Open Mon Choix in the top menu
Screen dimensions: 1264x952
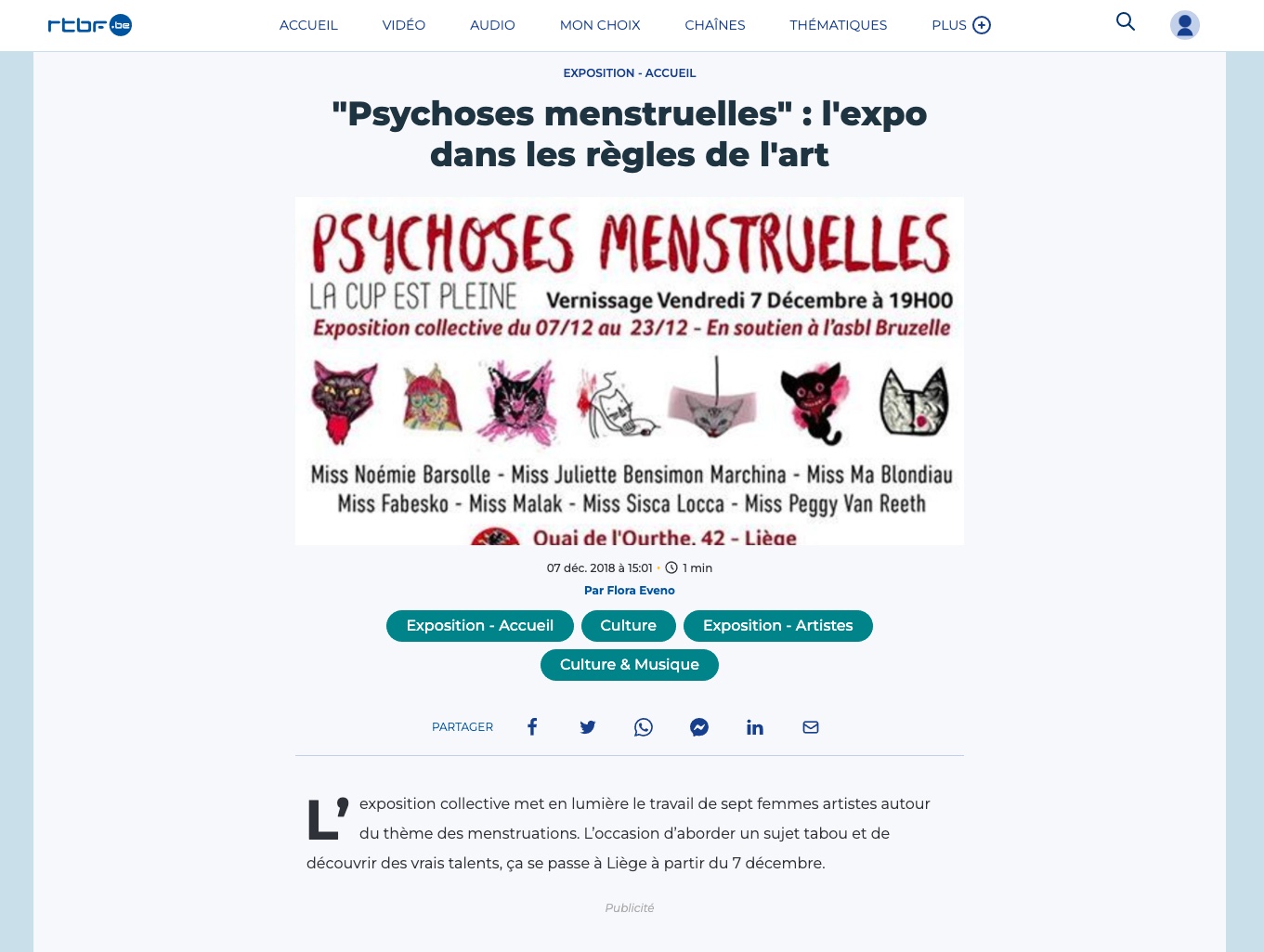[600, 25]
